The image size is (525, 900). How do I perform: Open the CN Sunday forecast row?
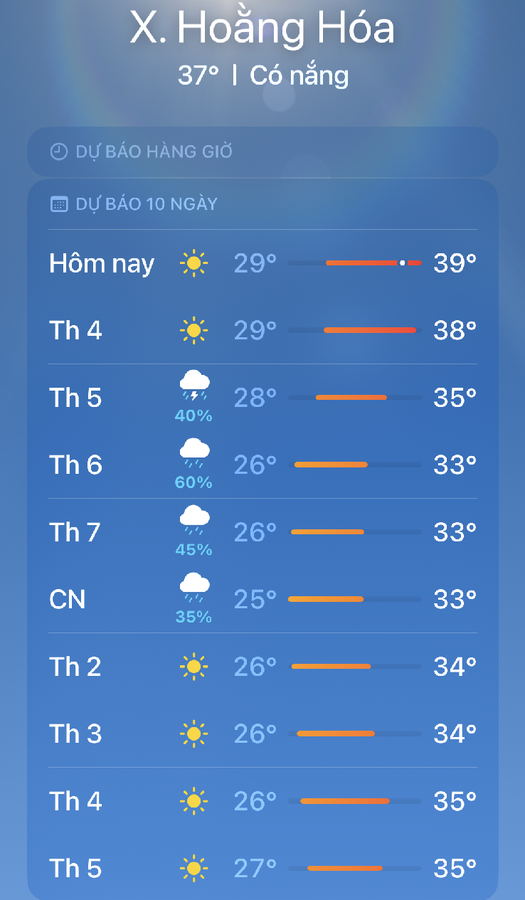263,599
